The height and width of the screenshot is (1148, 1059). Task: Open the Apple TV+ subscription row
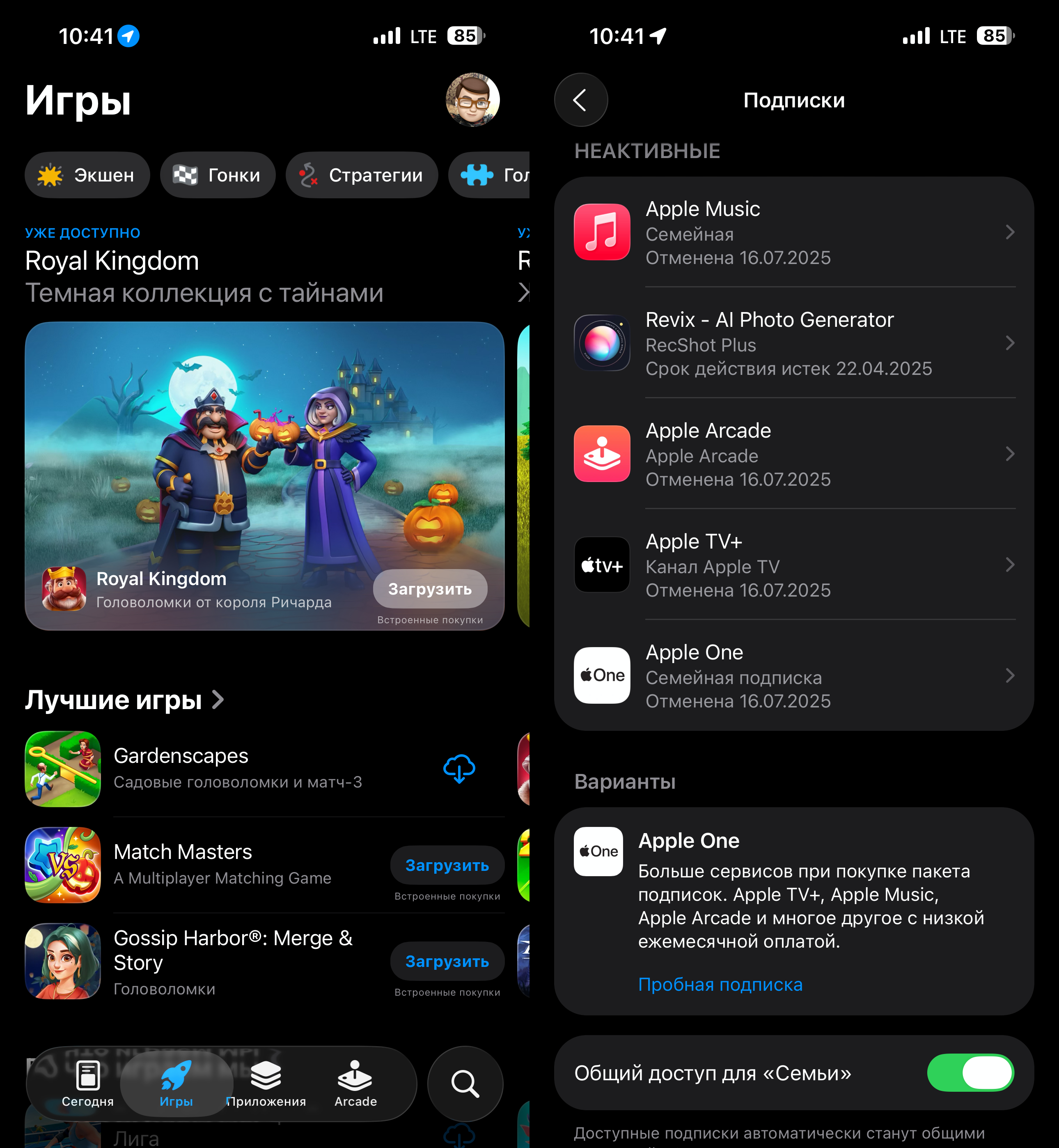pos(794,565)
